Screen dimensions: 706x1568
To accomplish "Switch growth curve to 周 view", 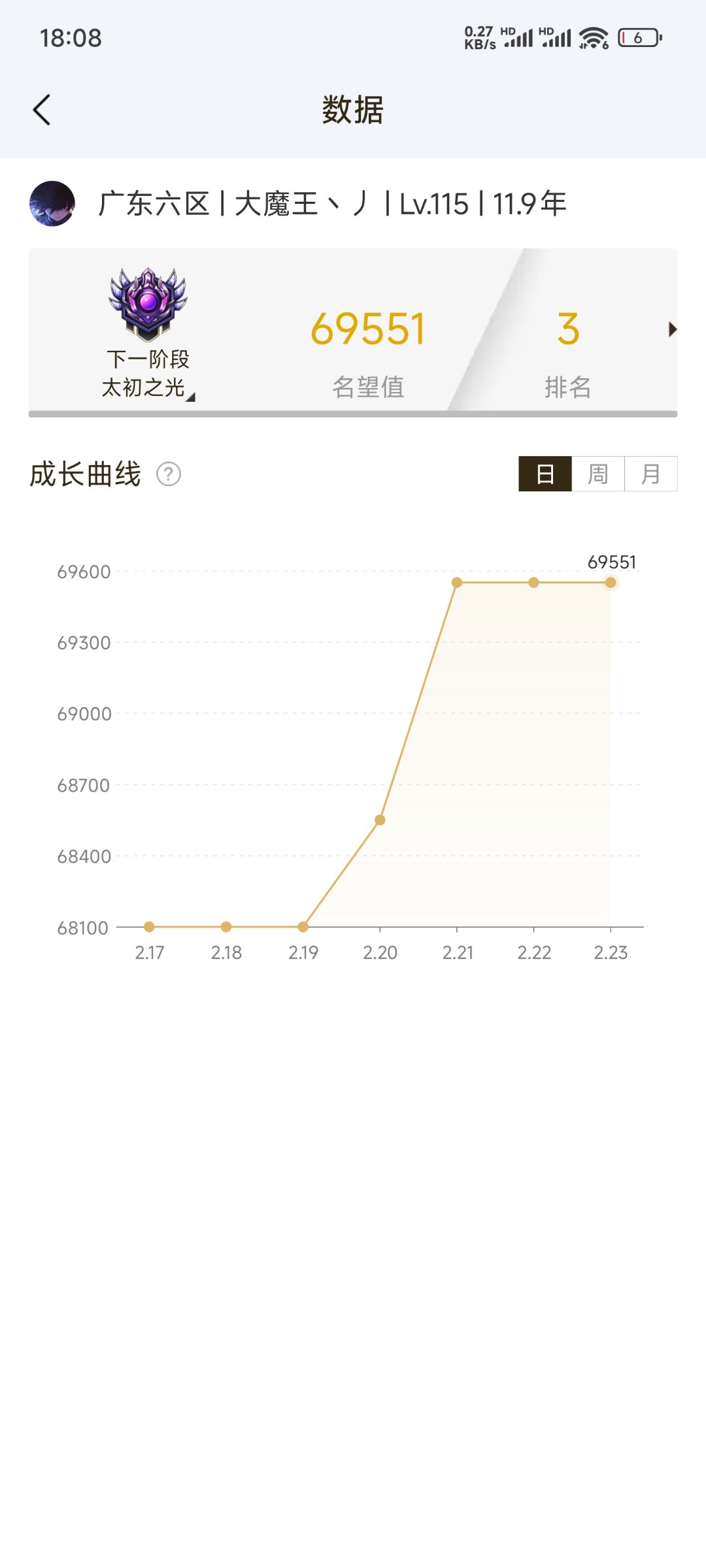I will click(598, 474).
